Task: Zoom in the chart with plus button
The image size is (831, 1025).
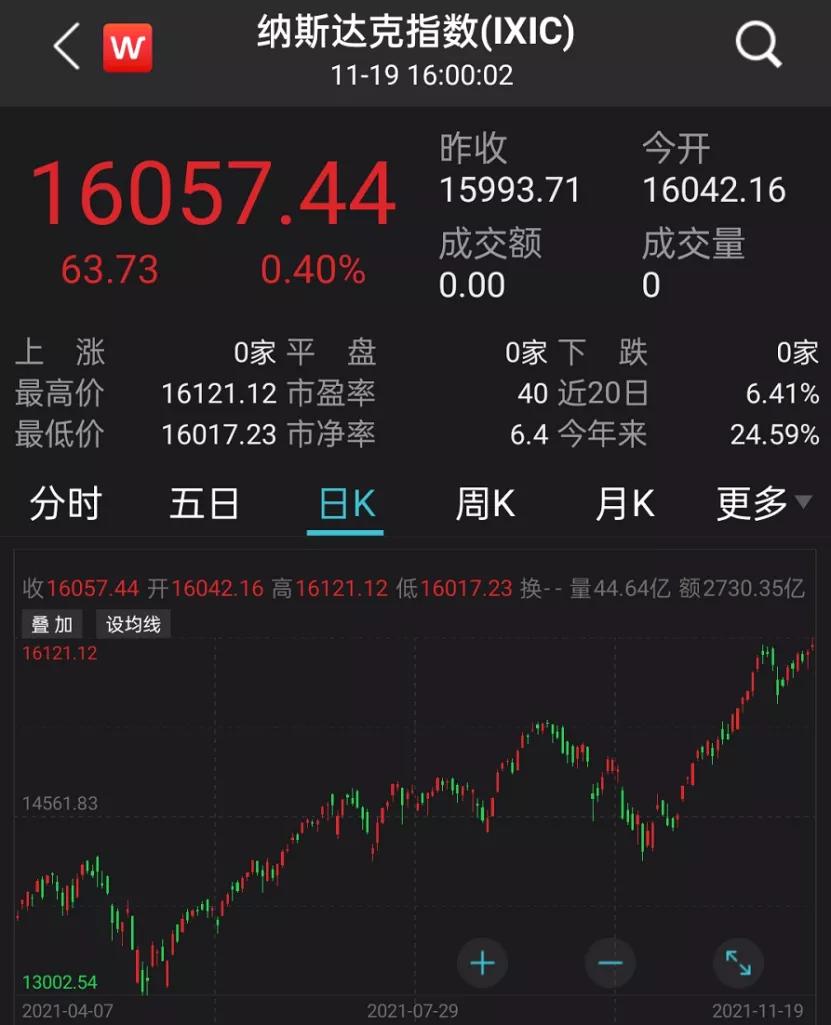Action: [482, 964]
